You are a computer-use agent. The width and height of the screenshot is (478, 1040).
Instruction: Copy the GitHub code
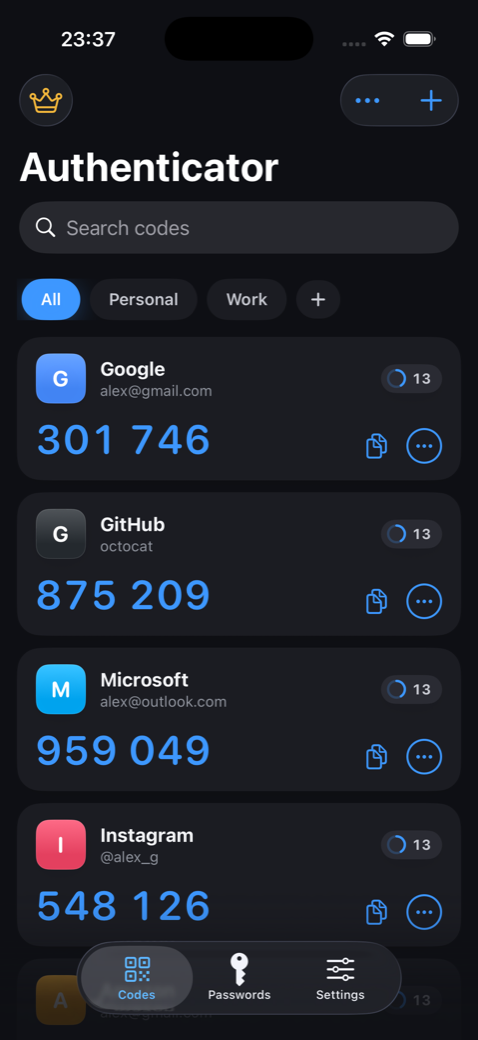click(377, 601)
